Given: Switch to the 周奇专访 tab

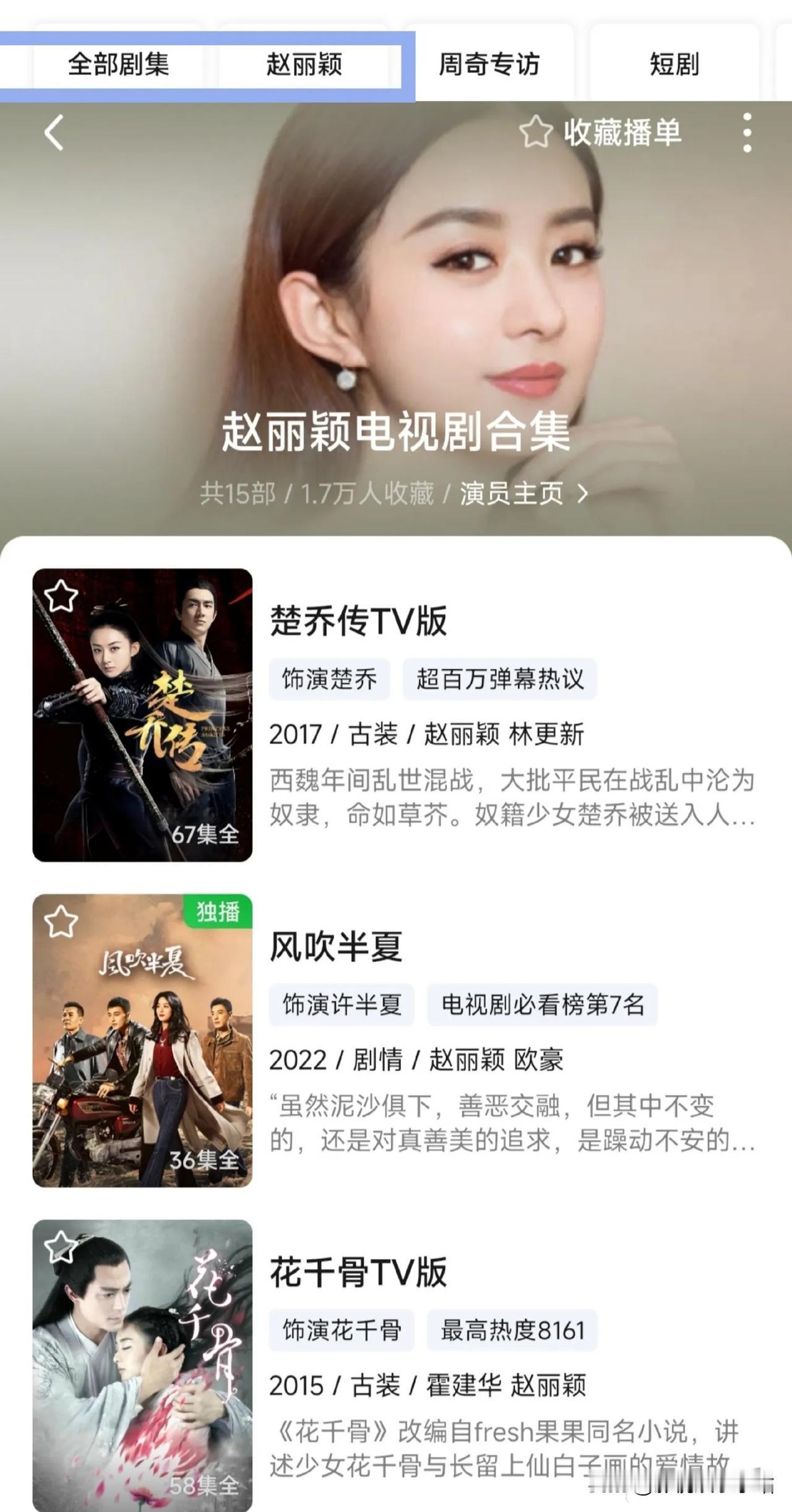Looking at the screenshot, I should pyautogui.click(x=489, y=64).
